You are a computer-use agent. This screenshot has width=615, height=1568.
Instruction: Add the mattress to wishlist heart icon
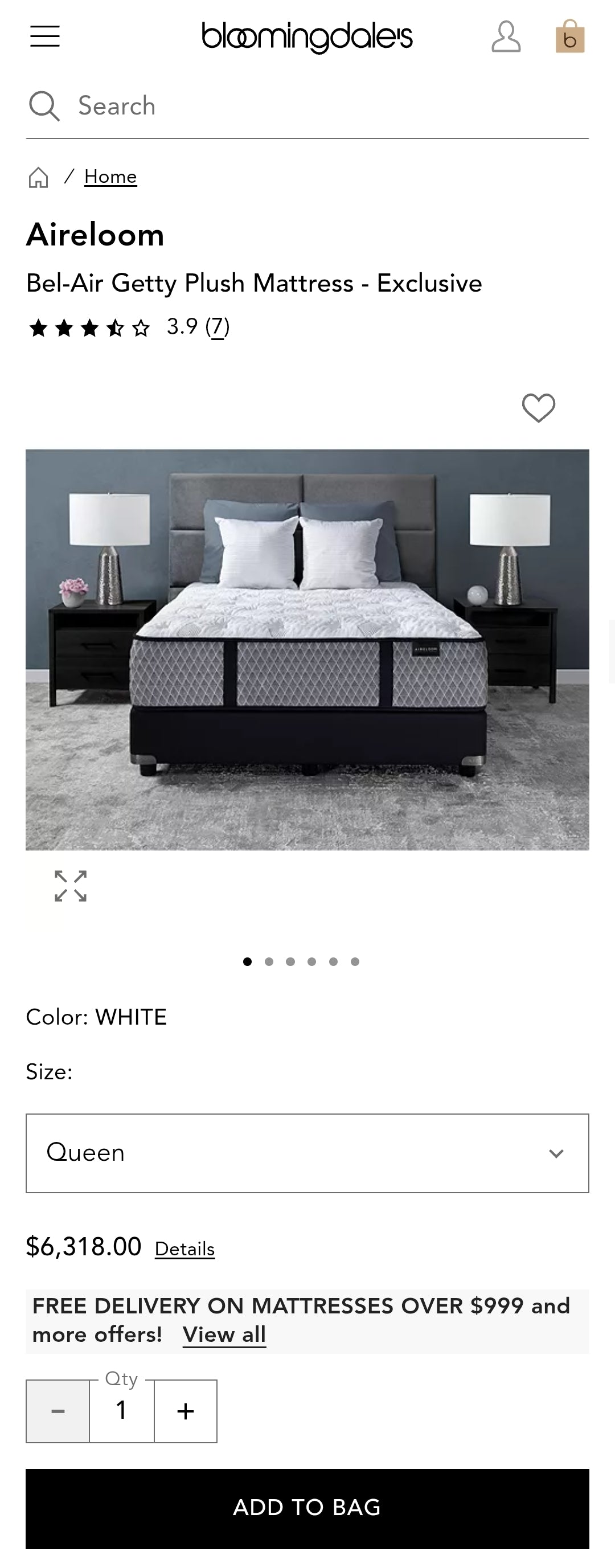pyautogui.click(x=538, y=409)
